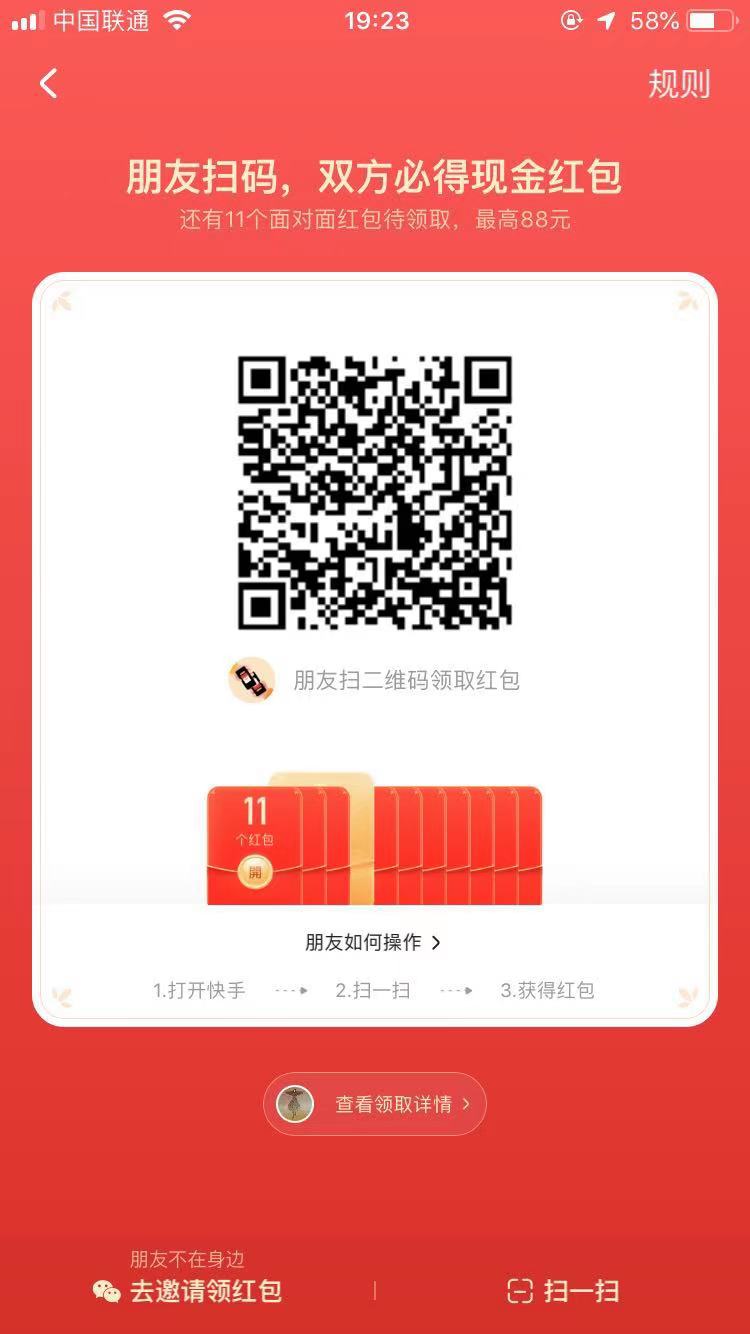Open 查看领取详情 details
Image resolution: width=750 pixels, height=1334 pixels.
(375, 1104)
